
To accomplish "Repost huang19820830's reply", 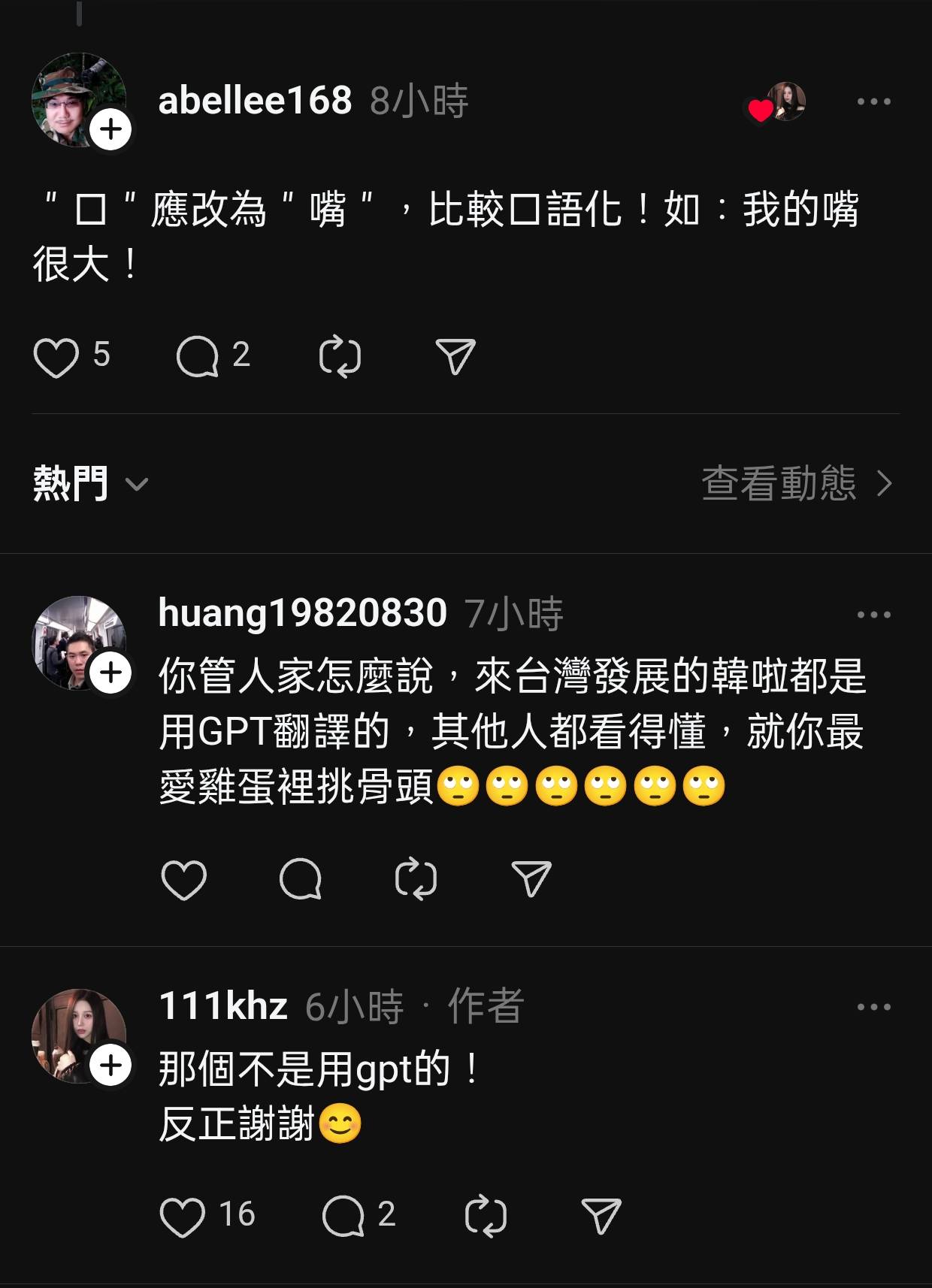I will click(x=416, y=879).
